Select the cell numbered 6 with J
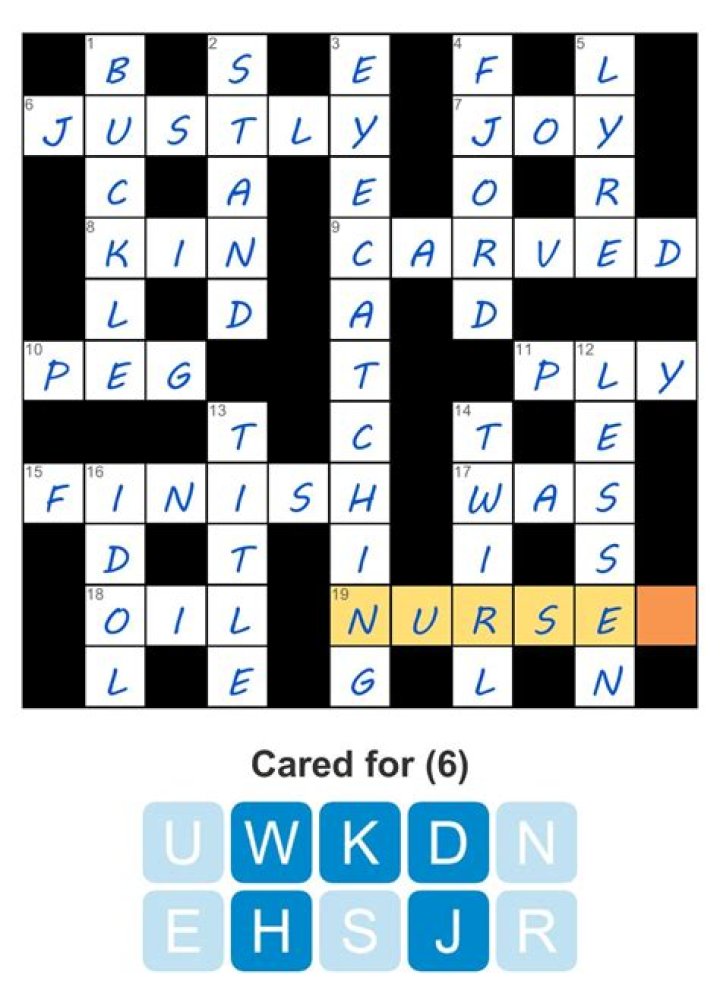720x1006 pixels. point(53,126)
